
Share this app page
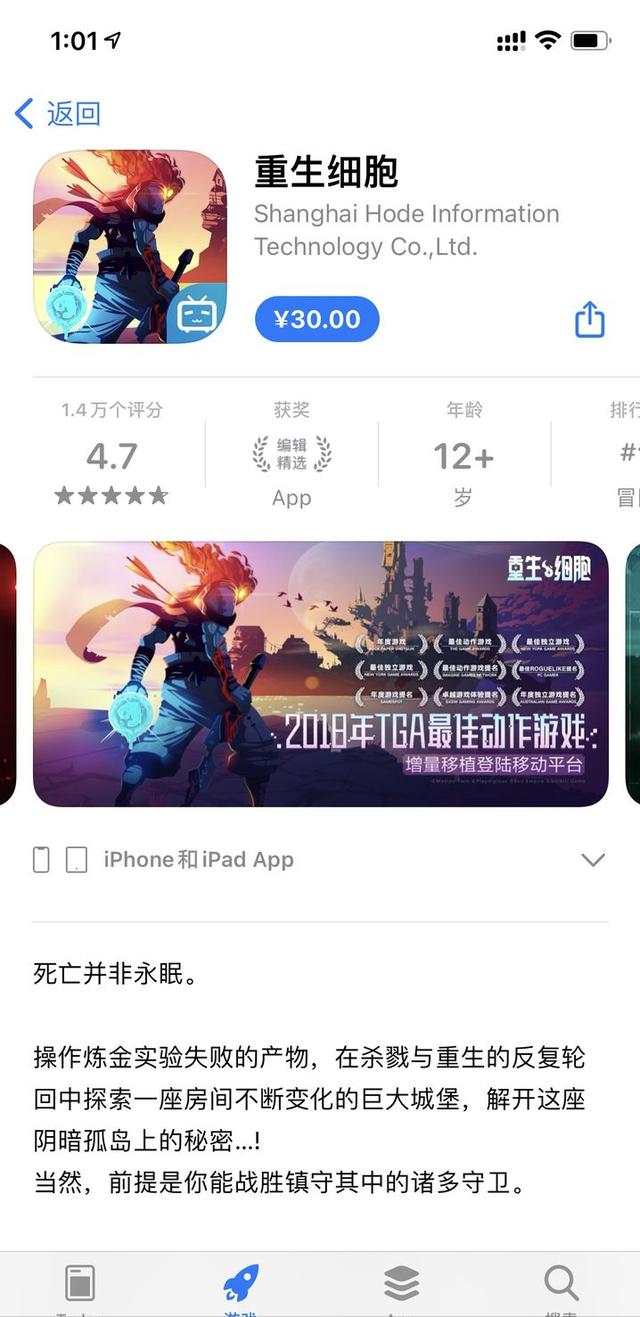click(590, 320)
